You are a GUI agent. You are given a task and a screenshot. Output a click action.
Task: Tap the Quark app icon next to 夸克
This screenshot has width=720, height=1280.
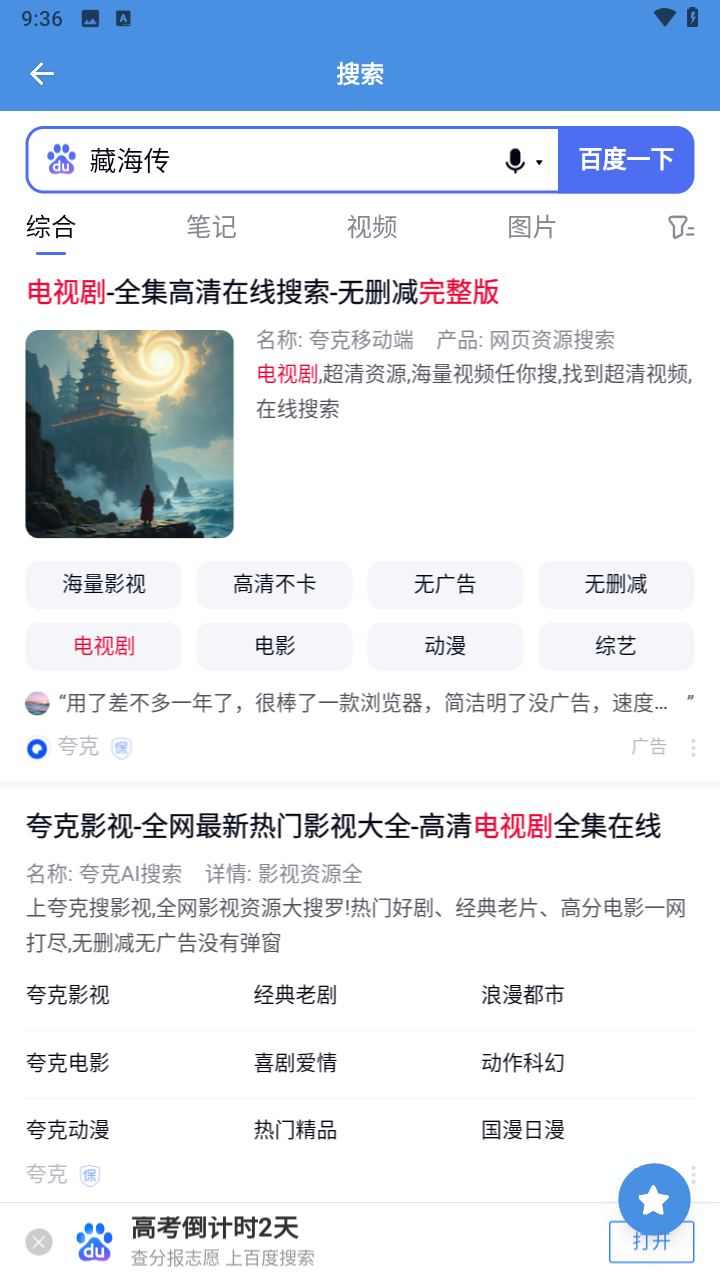pyautogui.click(x=37, y=748)
